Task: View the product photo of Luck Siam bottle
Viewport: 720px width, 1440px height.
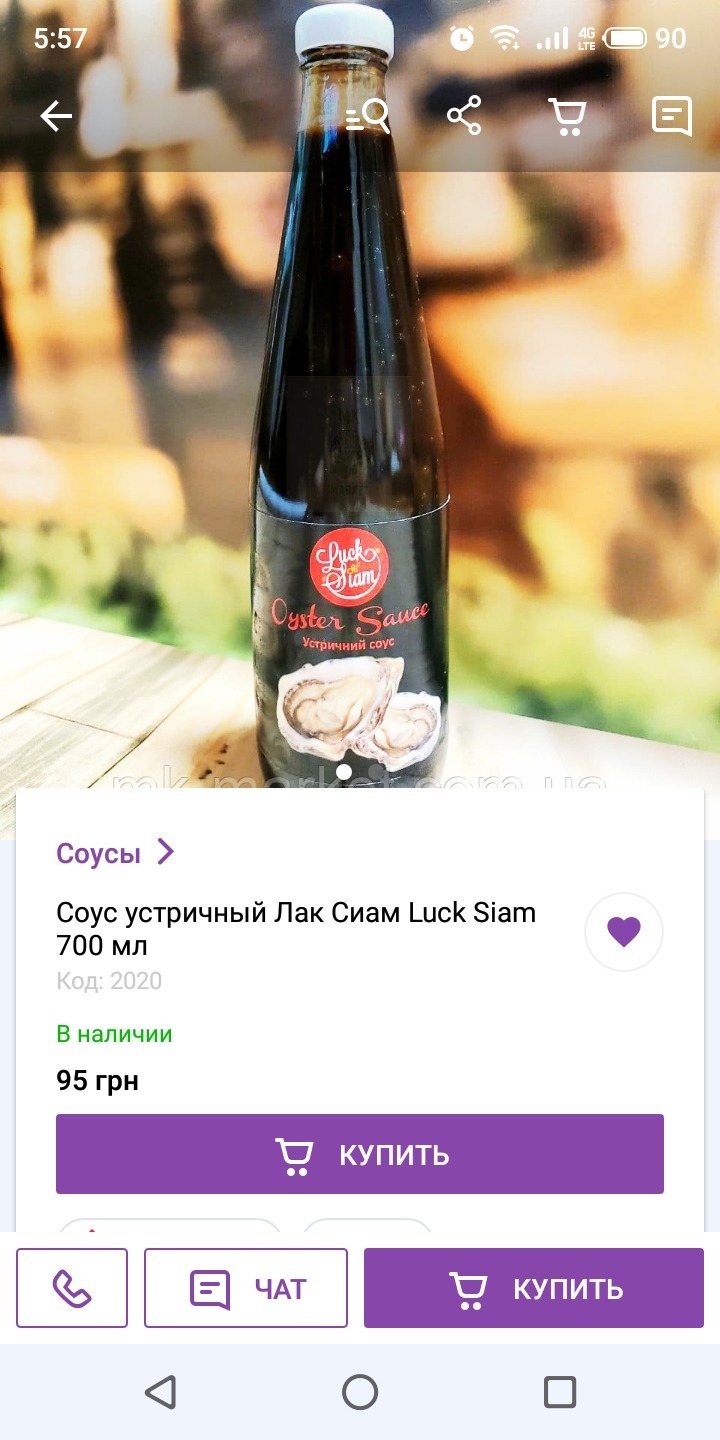Action: 350,450
